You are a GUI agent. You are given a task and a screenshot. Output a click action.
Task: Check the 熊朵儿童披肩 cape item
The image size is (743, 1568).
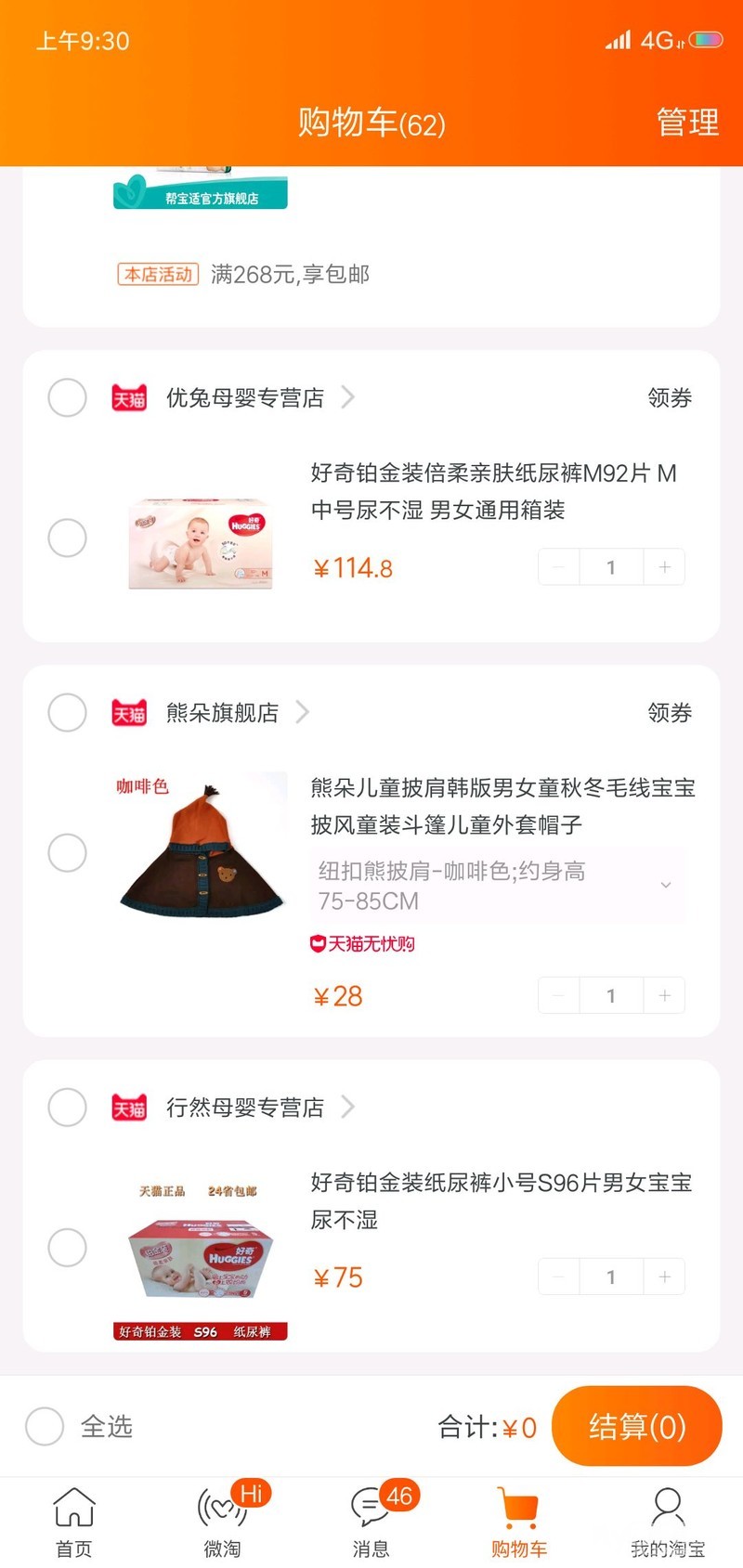click(67, 852)
